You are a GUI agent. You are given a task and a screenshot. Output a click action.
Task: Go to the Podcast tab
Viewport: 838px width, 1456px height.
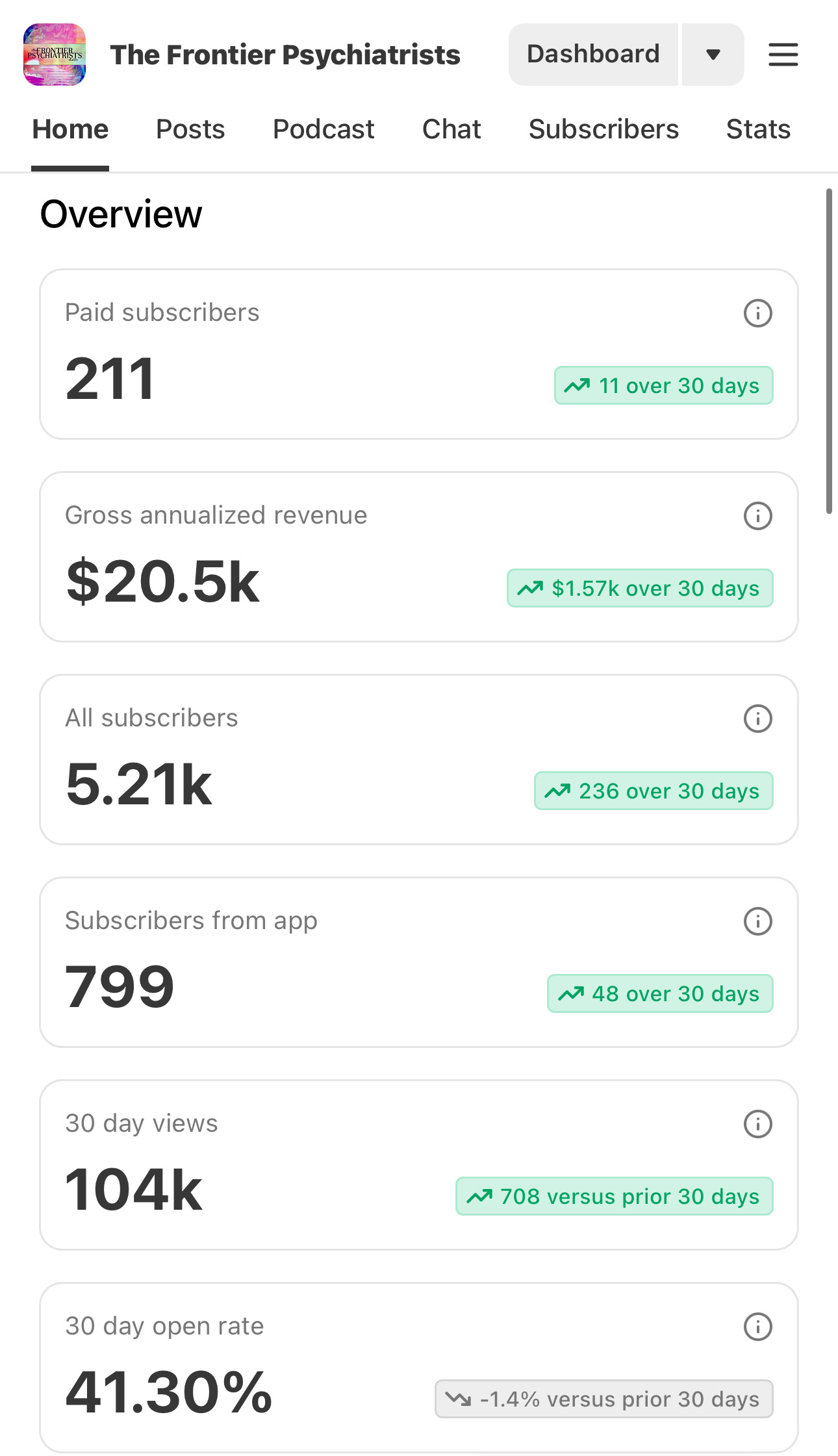[x=324, y=129]
